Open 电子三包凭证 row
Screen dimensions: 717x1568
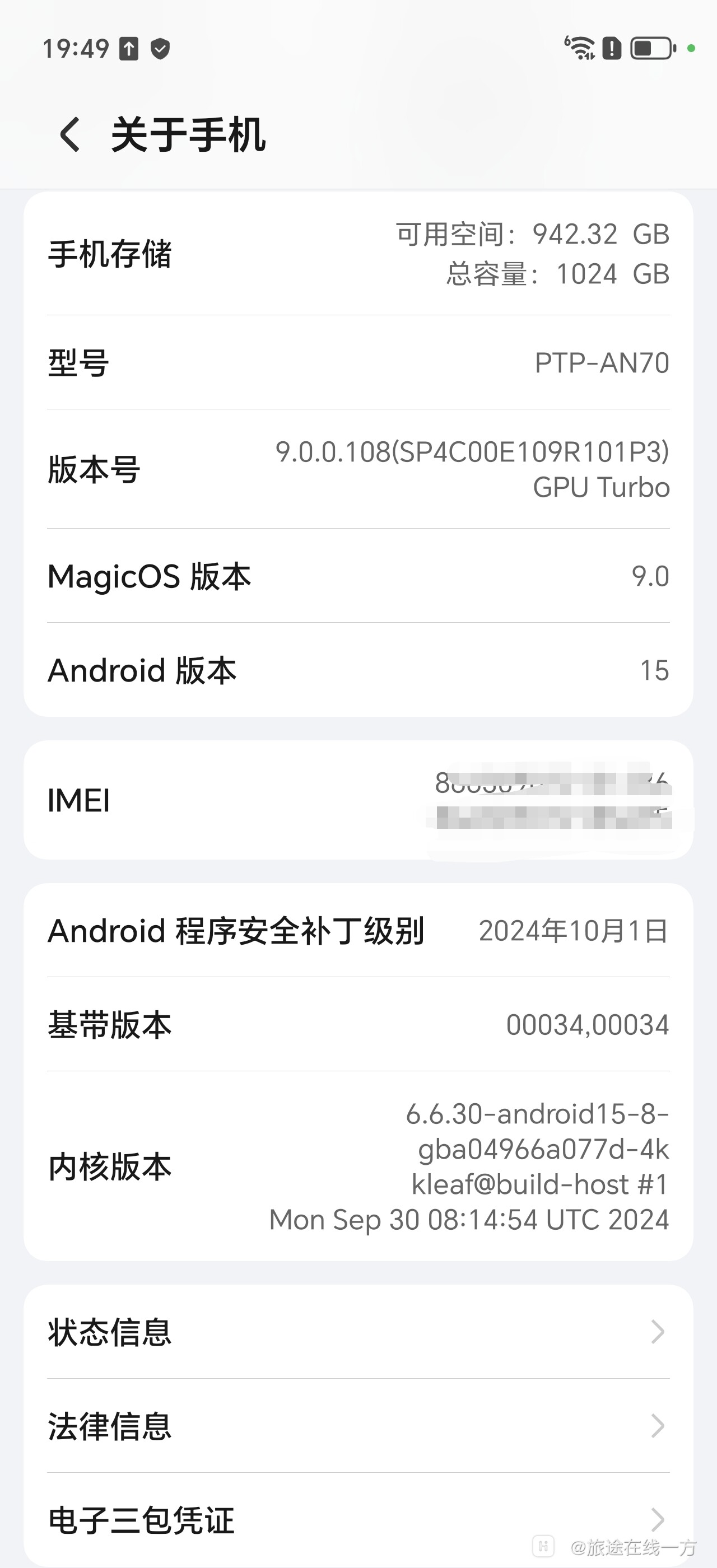click(358, 1519)
